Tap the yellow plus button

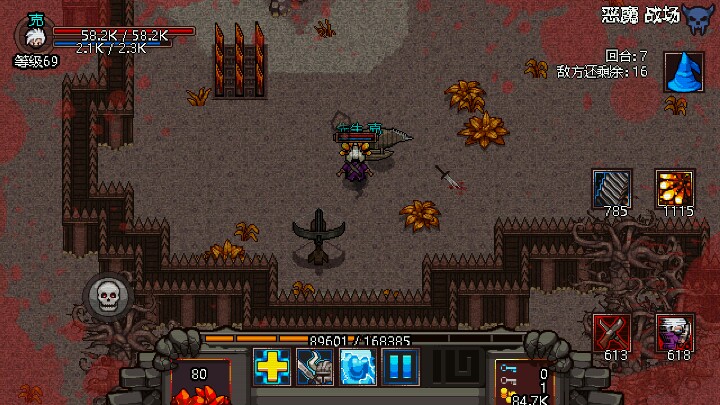point(271,367)
